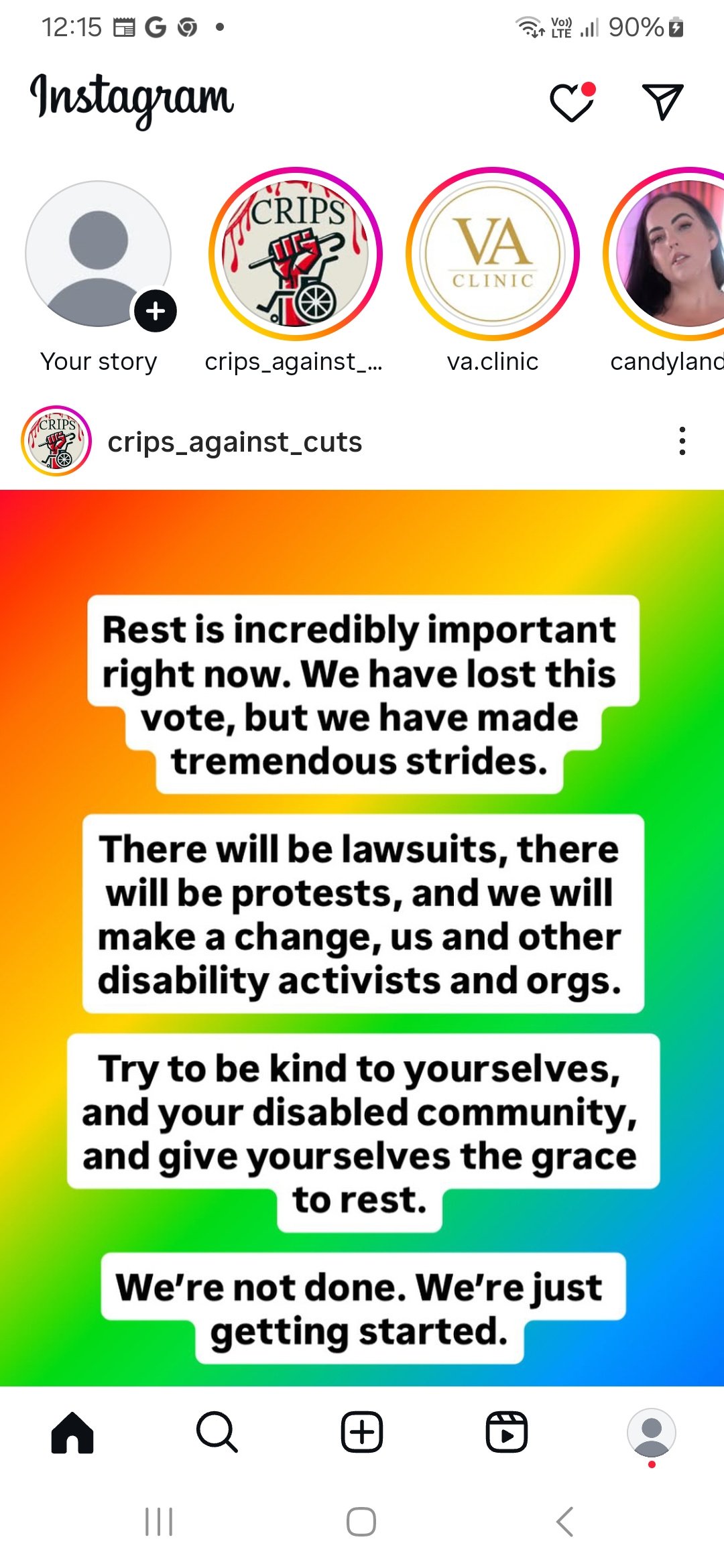This screenshot has width=724, height=1568.
Task: Open crips_against_cuts profile from post header
Action: (x=235, y=442)
